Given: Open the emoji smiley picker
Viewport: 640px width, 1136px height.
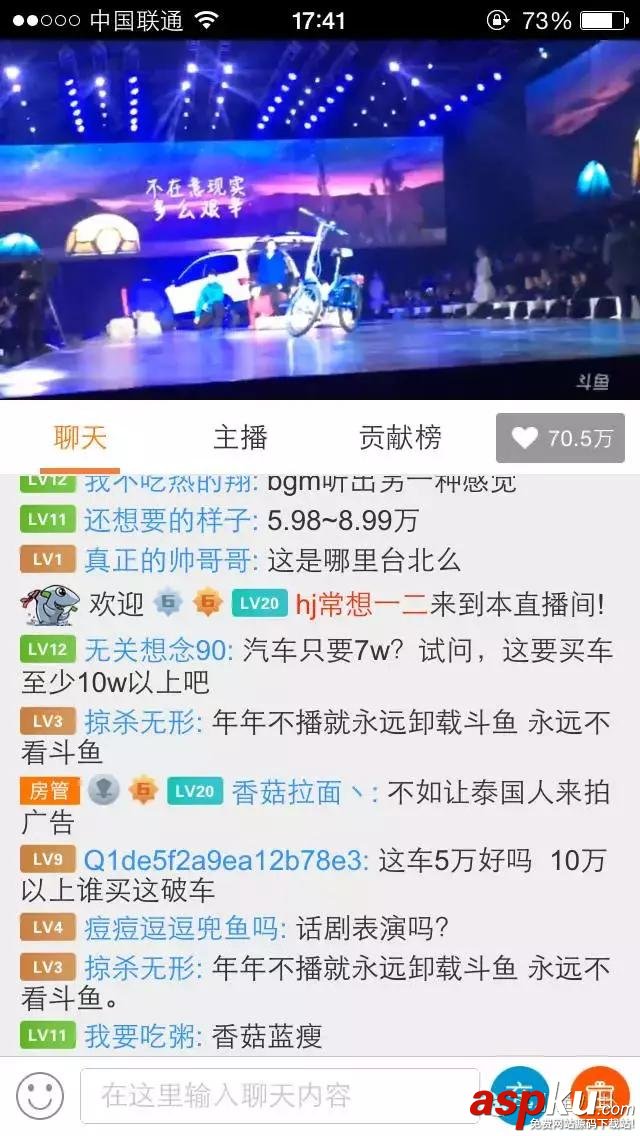Looking at the screenshot, I should (40, 1096).
